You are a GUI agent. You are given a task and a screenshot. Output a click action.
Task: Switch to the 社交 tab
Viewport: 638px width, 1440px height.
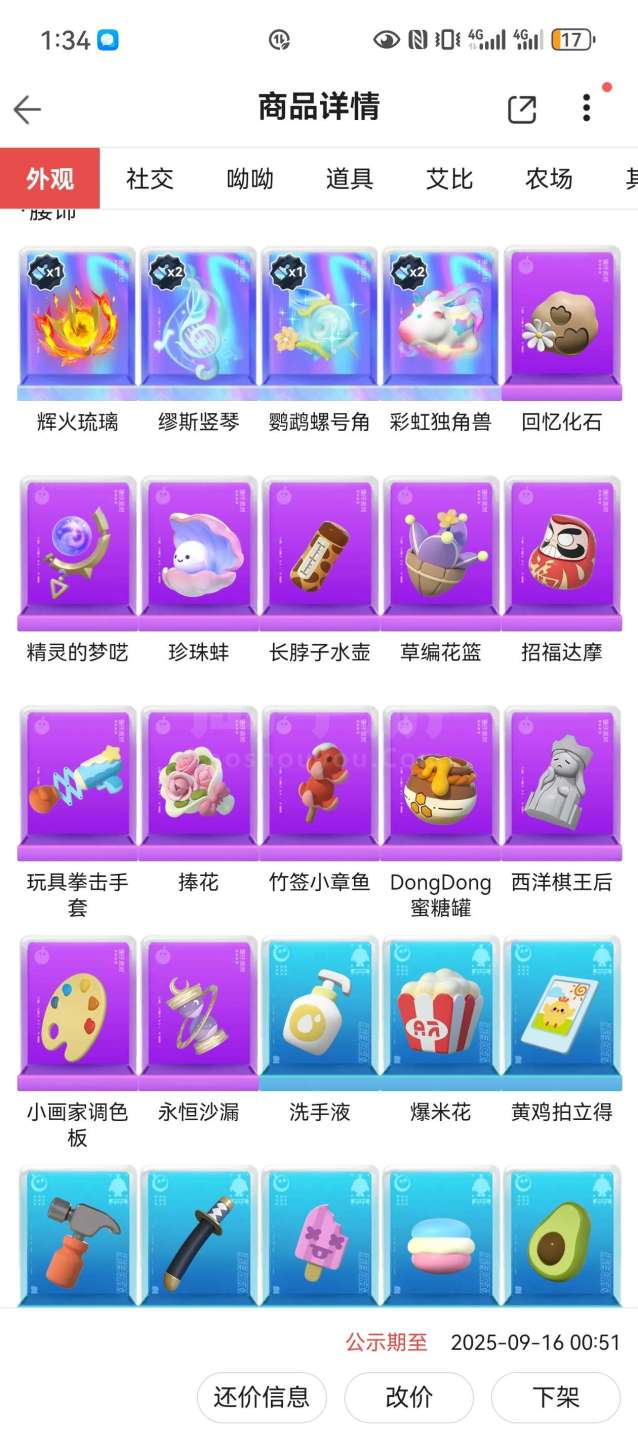click(x=150, y=179)
